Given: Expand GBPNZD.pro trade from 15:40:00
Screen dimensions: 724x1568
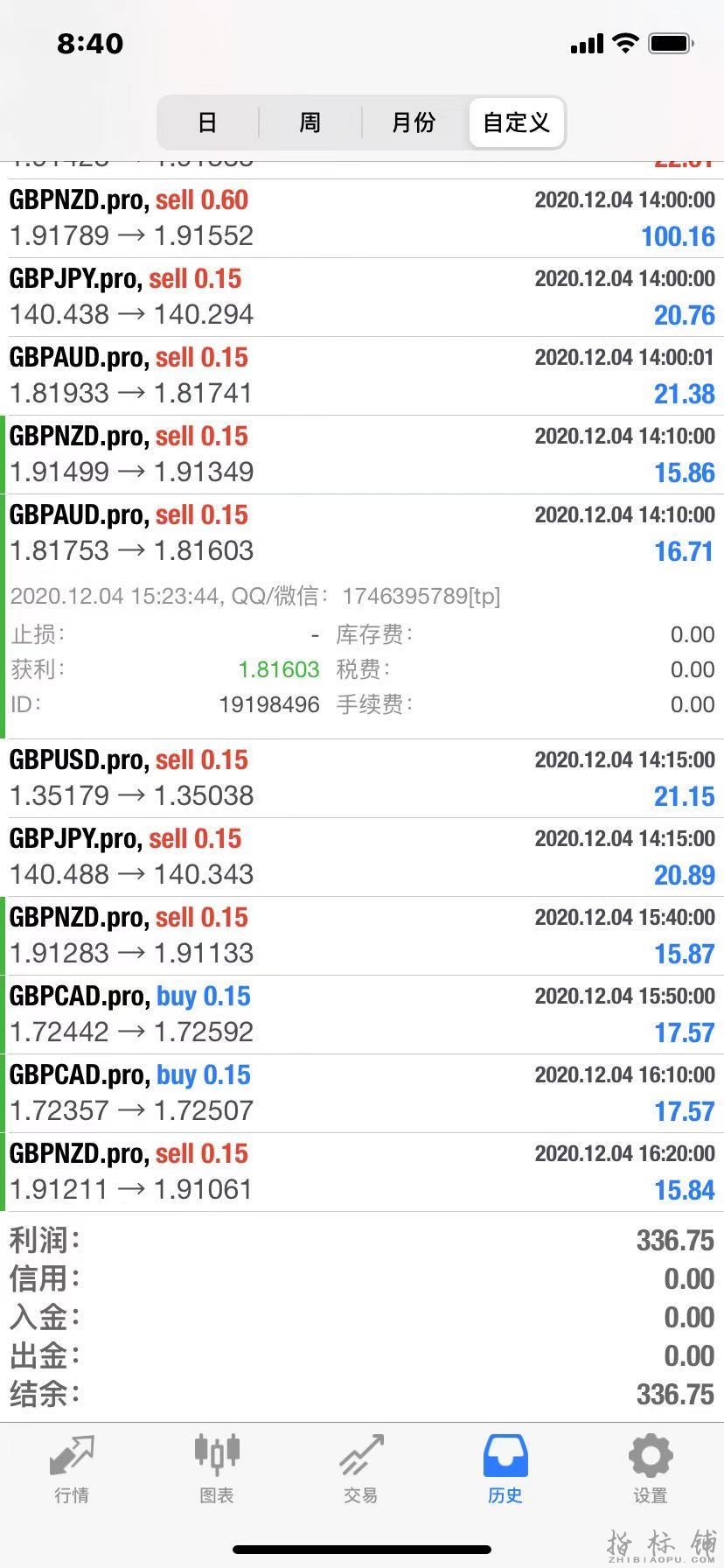Looking at the screenshot, I should tap(362, 935).
